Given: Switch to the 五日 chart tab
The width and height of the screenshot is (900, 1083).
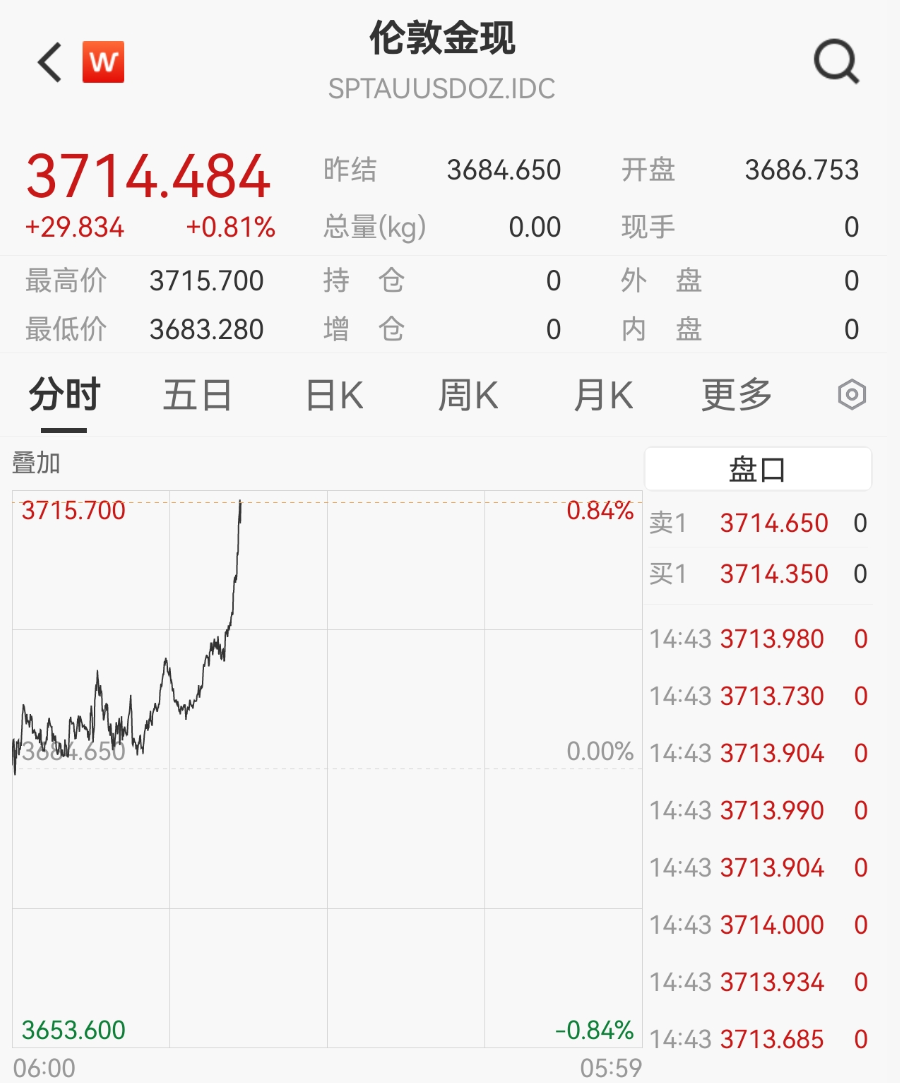Looking at the screenshot, I should pos(197,396).
